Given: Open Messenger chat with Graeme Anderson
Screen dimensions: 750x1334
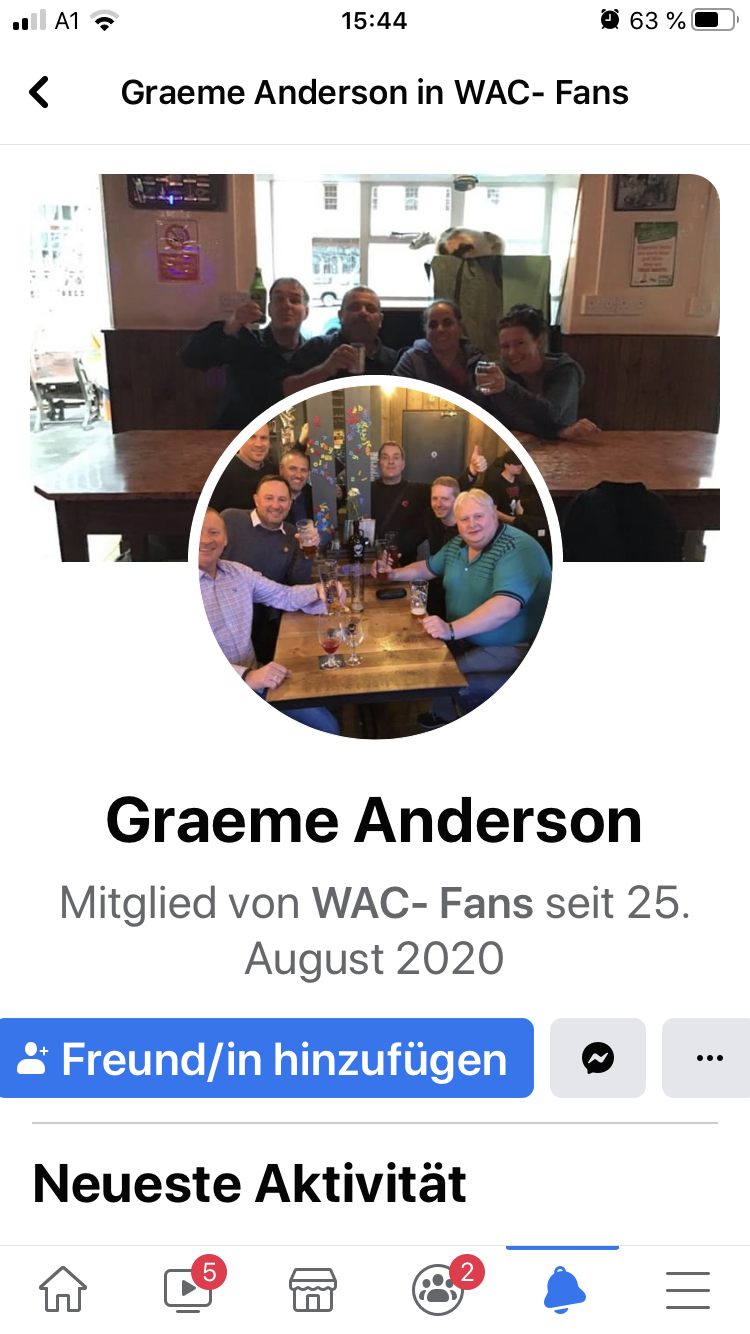Looking at the screenshot, I should (x=598, y=1058).
